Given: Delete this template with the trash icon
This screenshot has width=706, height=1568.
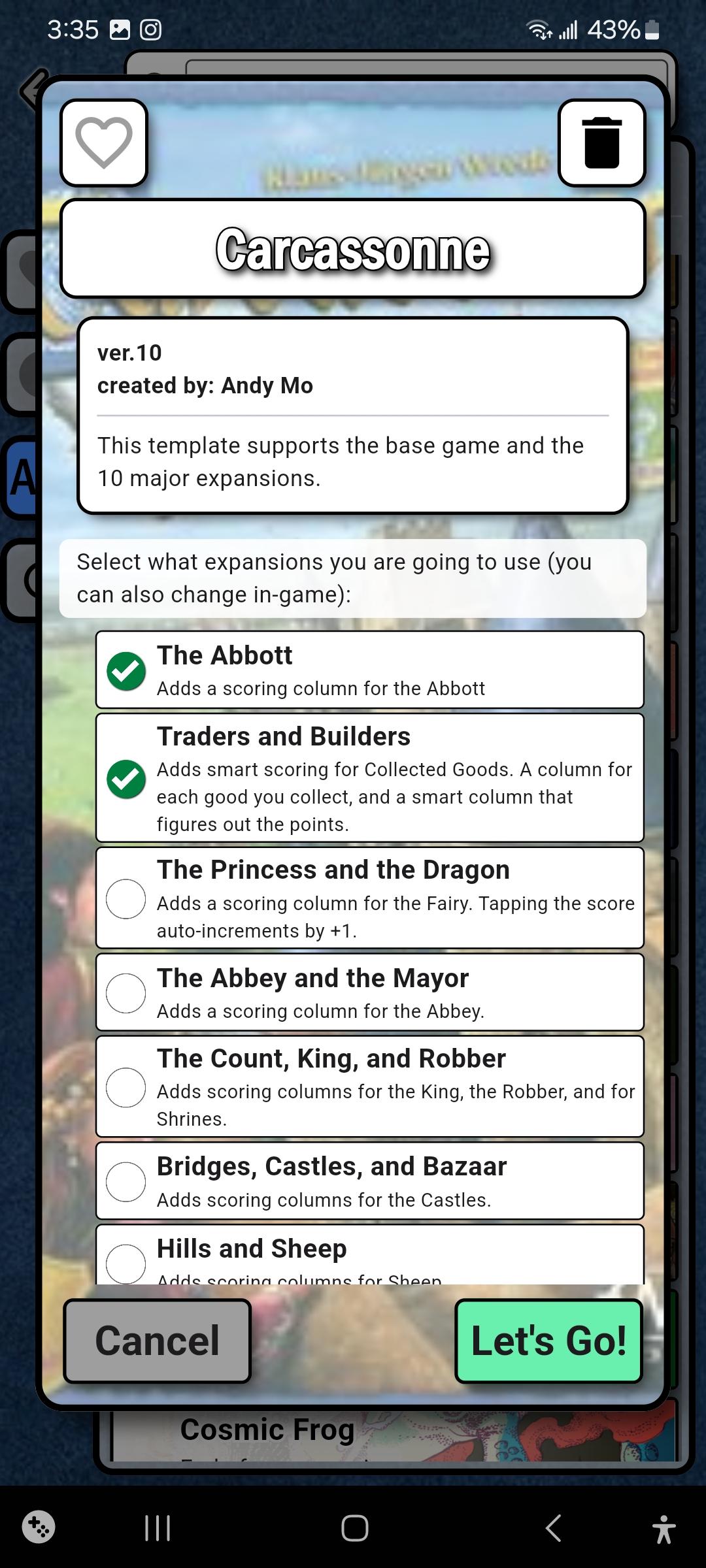Looking at the screenshot, I should tap(601, 142).
